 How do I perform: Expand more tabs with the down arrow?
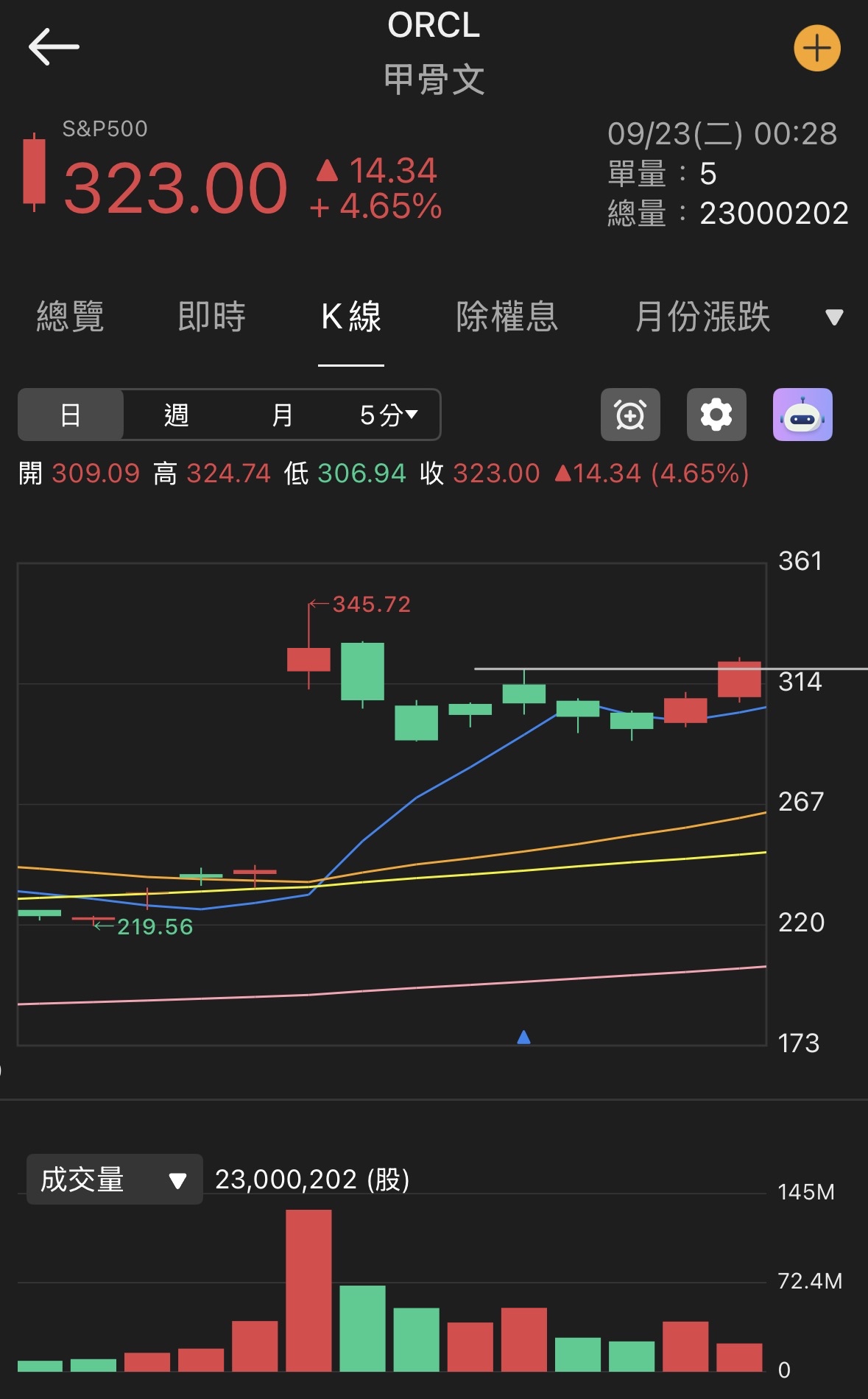(833, 317)
